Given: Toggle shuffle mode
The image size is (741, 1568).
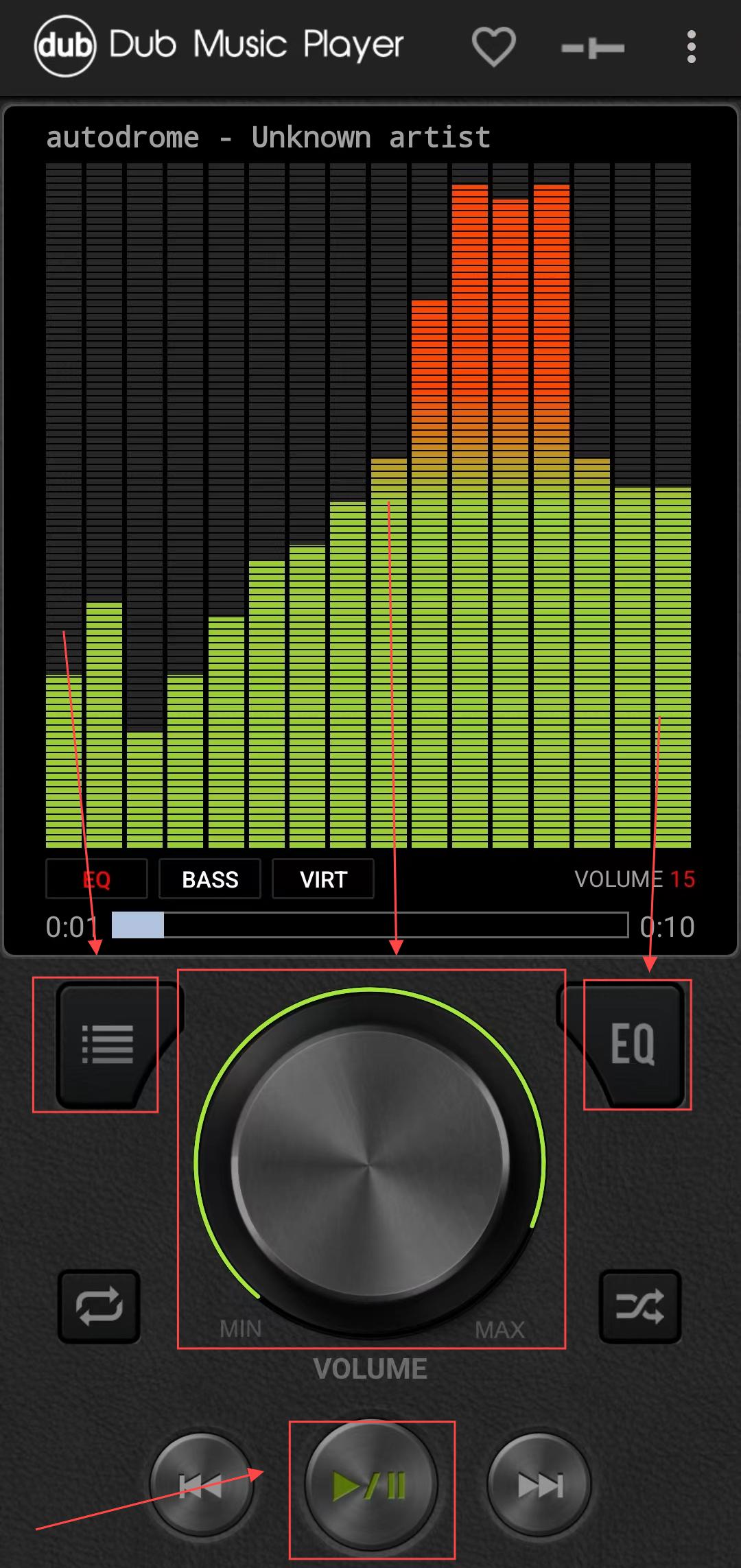Looking at the screenshot, I should pos(639,1306).
